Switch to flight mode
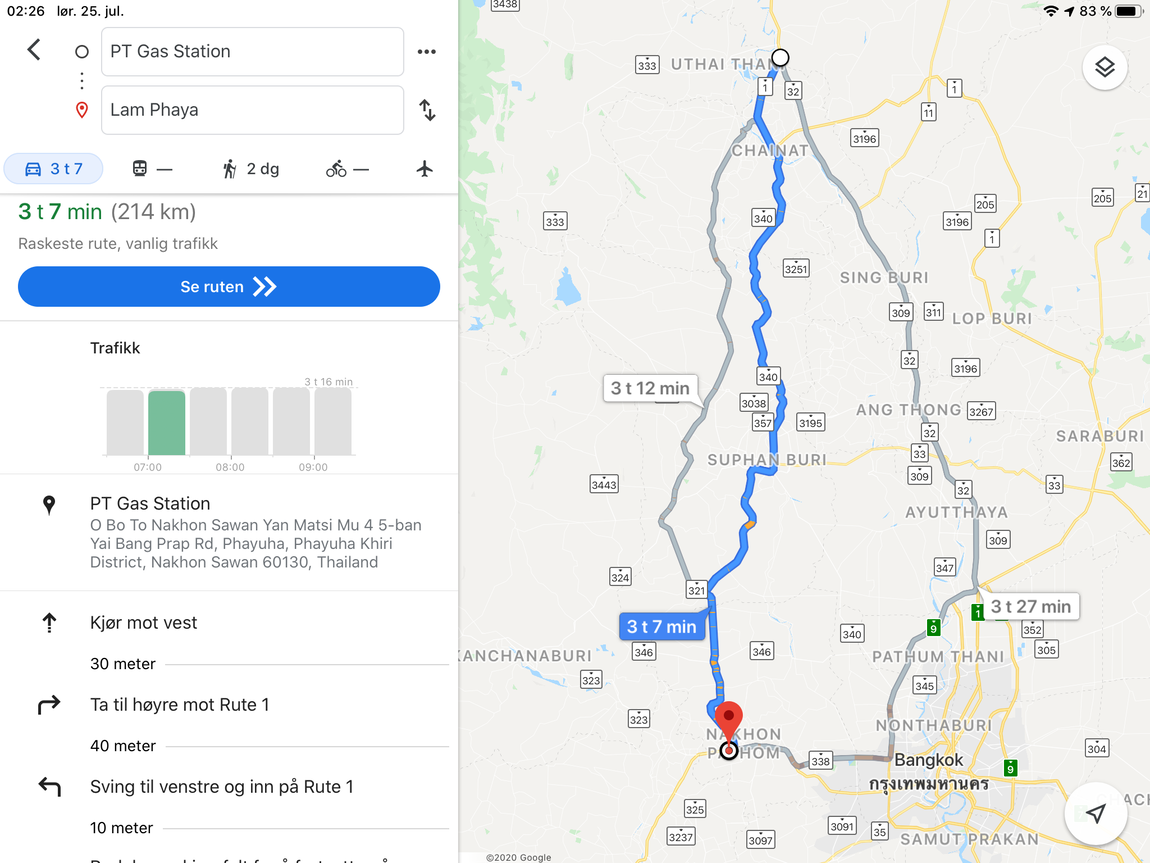Image resolution: width=1150 pixels, height=863 pixels. [425, 169]
